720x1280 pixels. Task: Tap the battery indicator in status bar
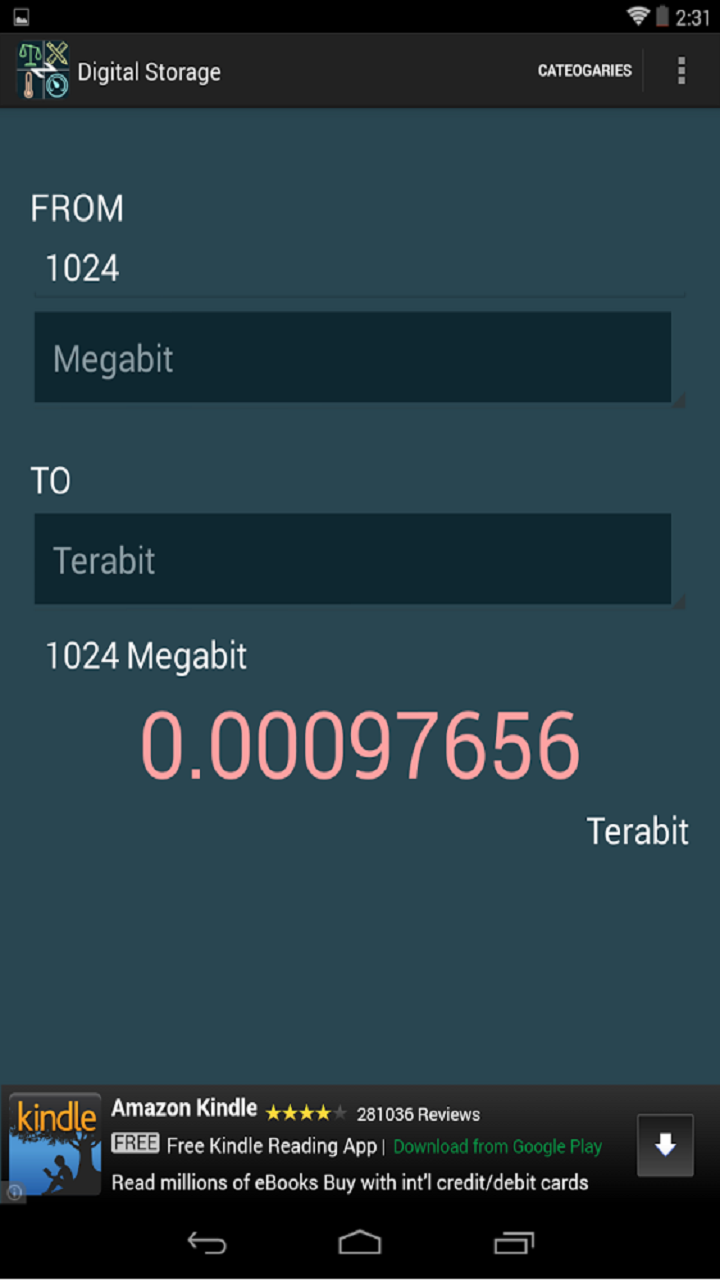pos(664,16)
